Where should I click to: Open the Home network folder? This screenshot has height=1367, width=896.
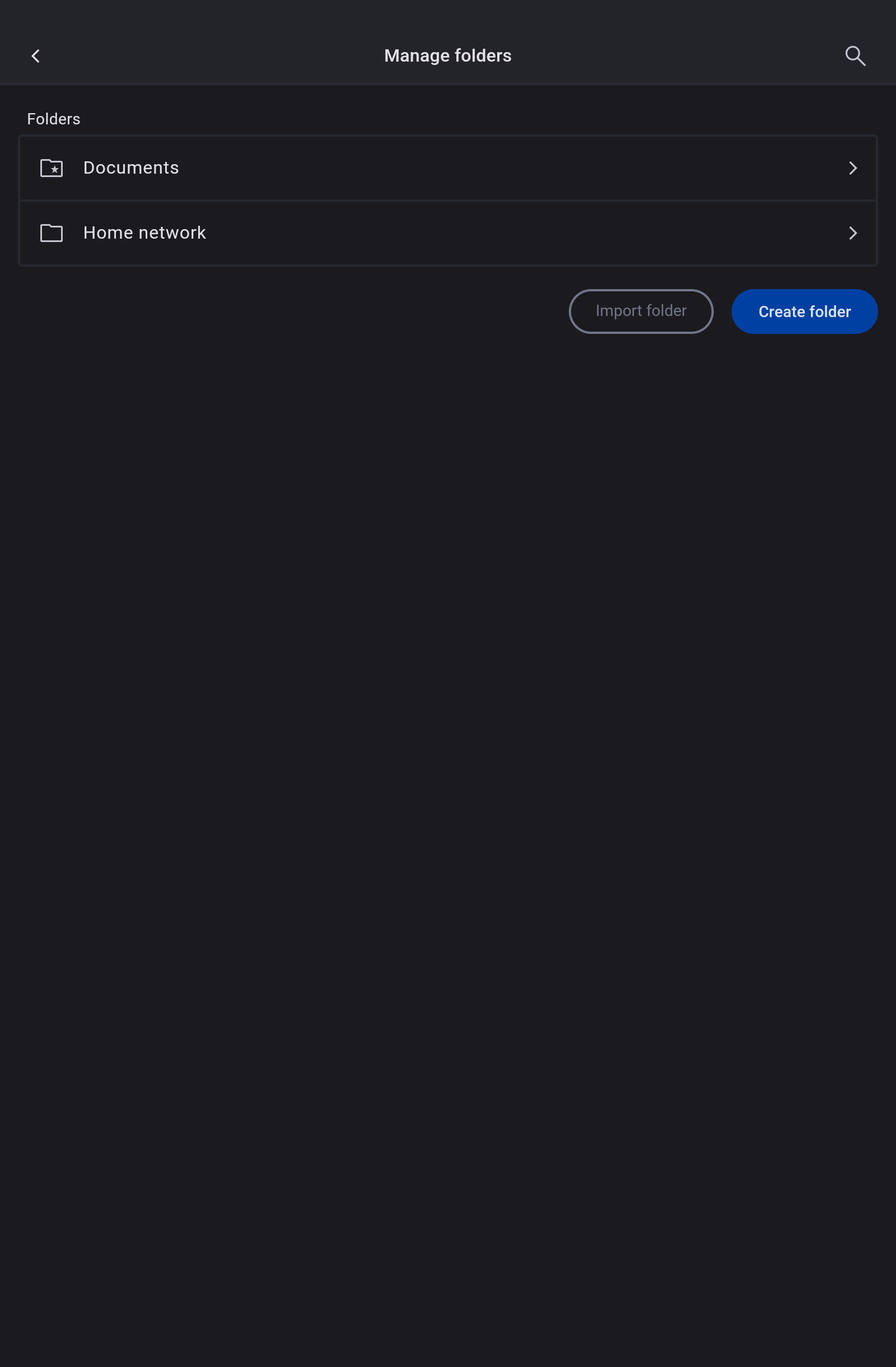447,233
